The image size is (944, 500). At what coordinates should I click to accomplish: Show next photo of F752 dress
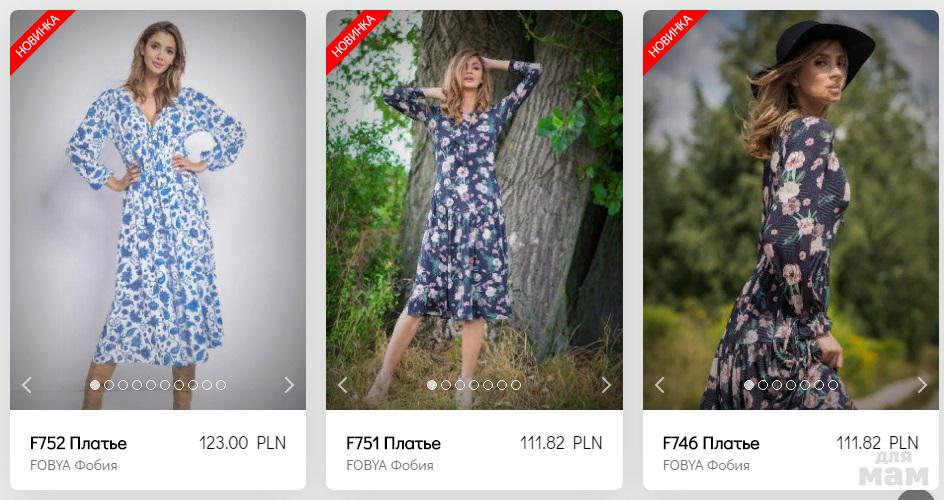tap(289, 385)
